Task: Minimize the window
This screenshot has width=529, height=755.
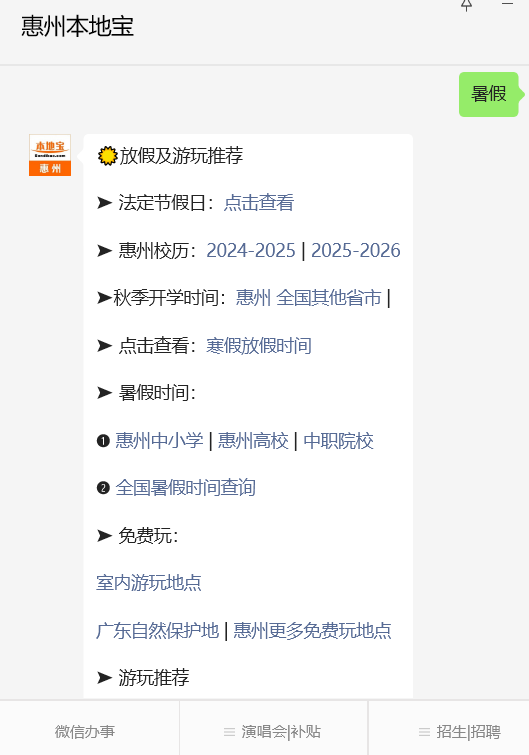Action: pos(507,4)
